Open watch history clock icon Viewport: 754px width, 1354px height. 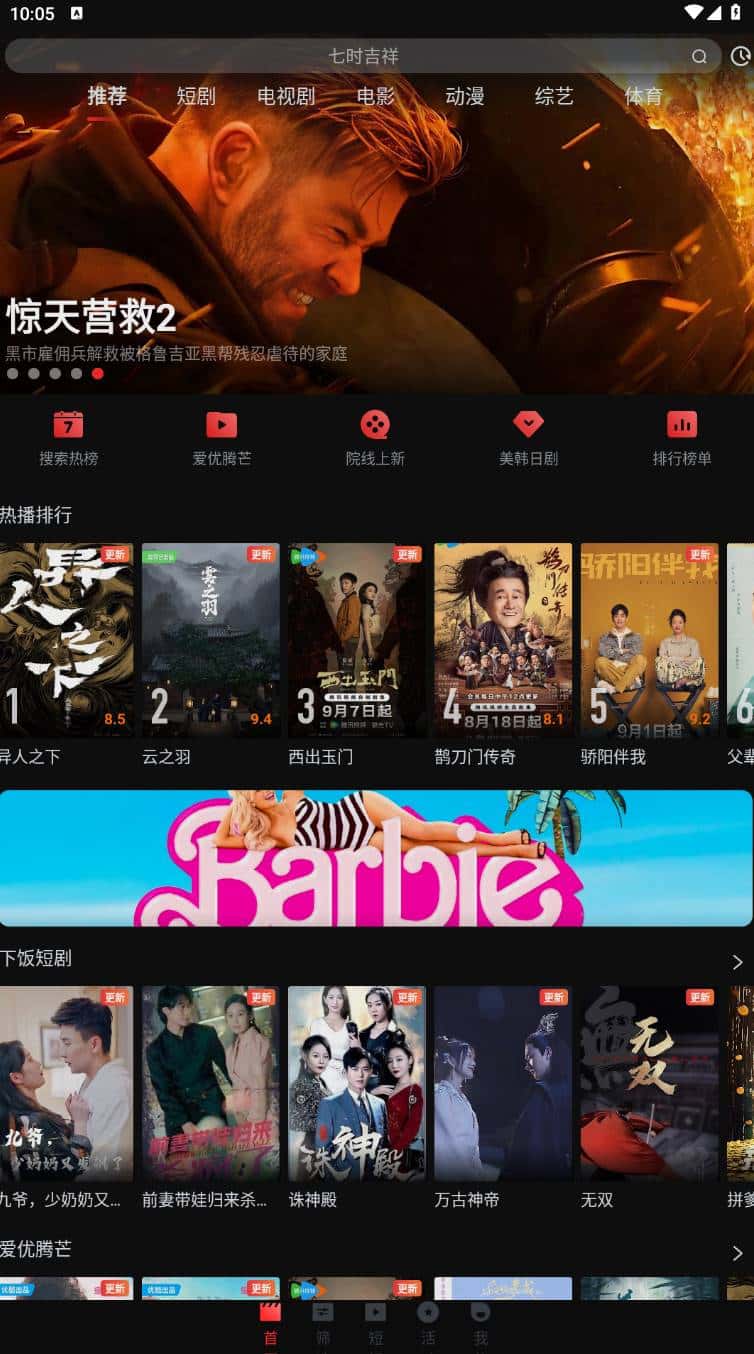pos(740,56)
